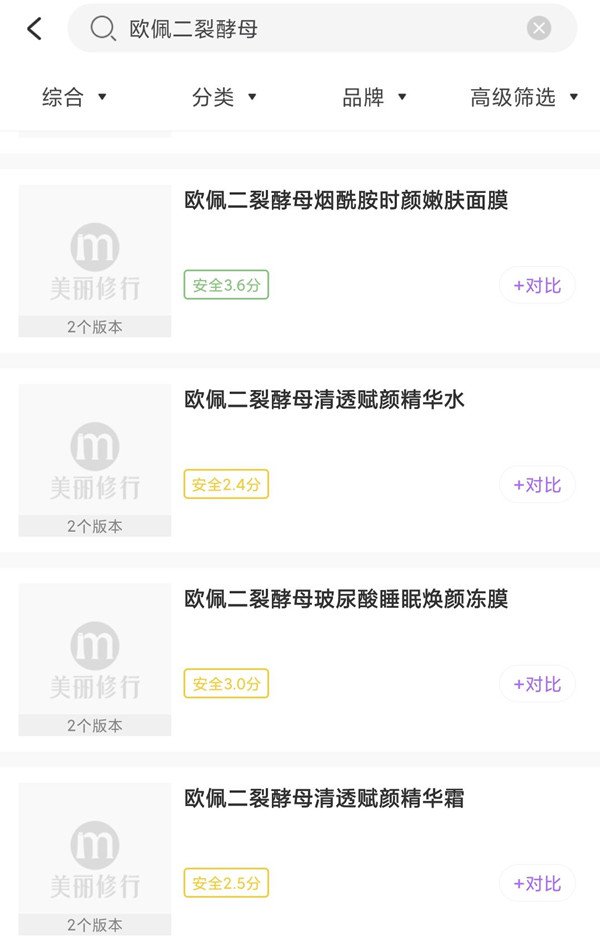
Task: Open 欧佩二裂酵母清透赋颜精华水 product
Action: coord(325,401)
